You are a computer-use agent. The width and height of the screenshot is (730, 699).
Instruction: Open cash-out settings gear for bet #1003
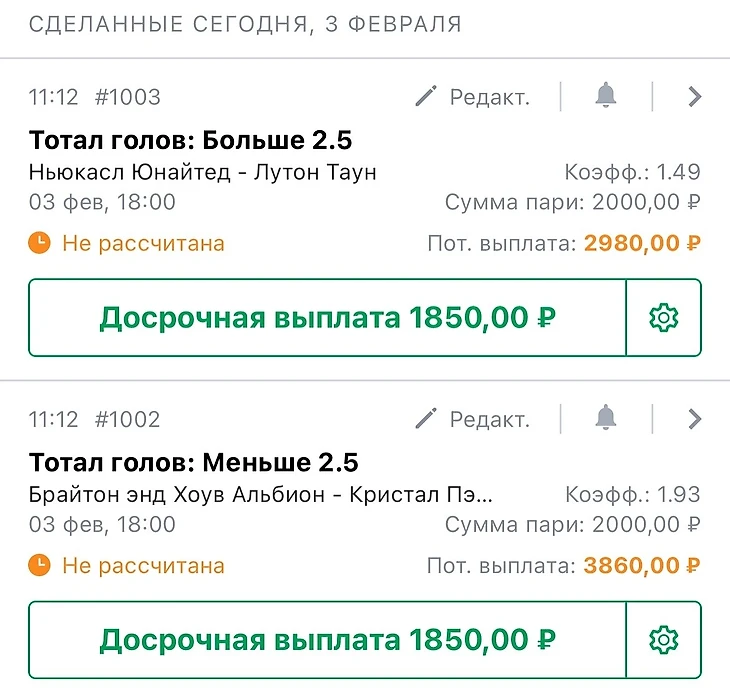click(664, 318)
